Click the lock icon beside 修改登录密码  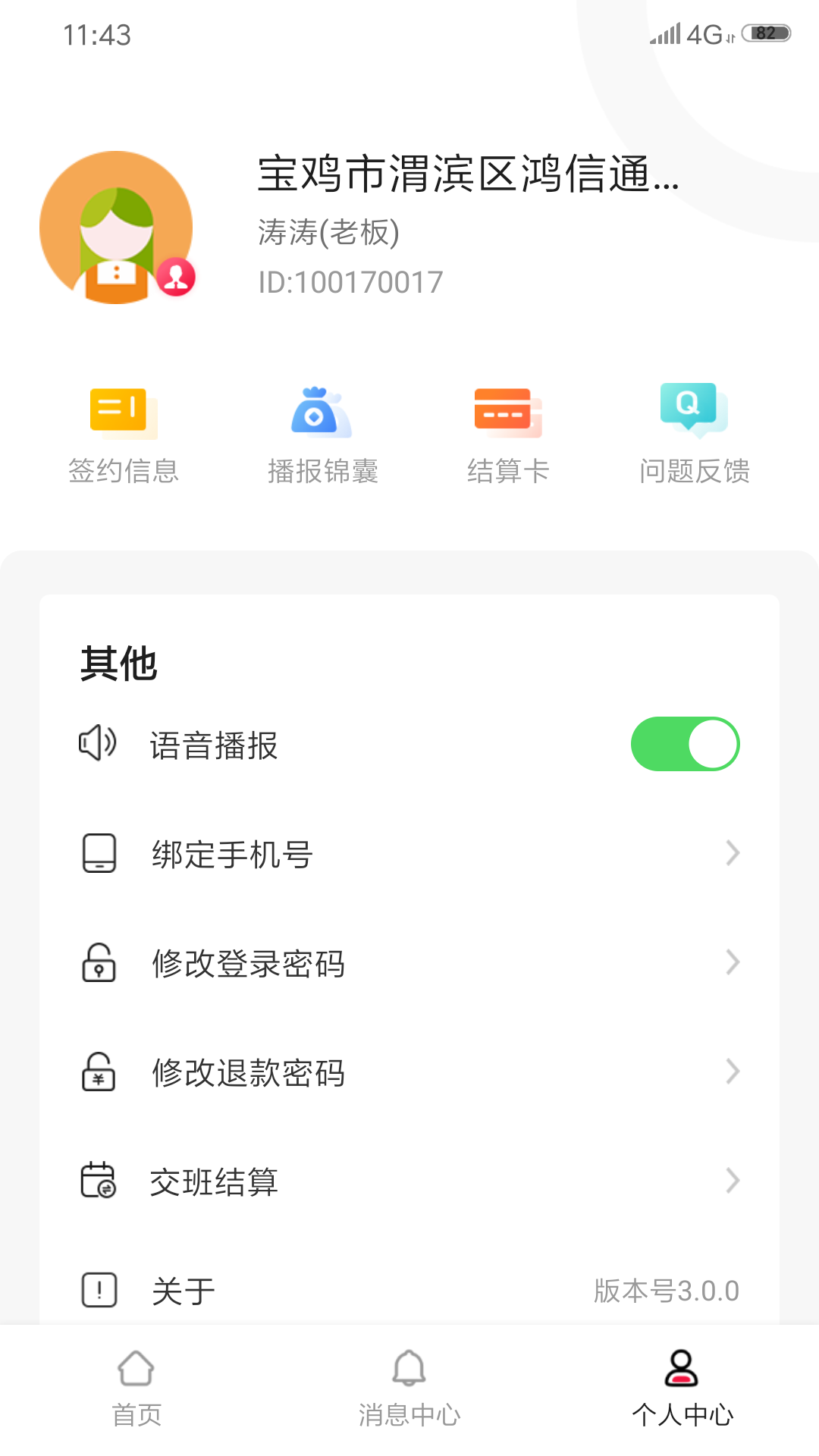(x=97, y=963)
